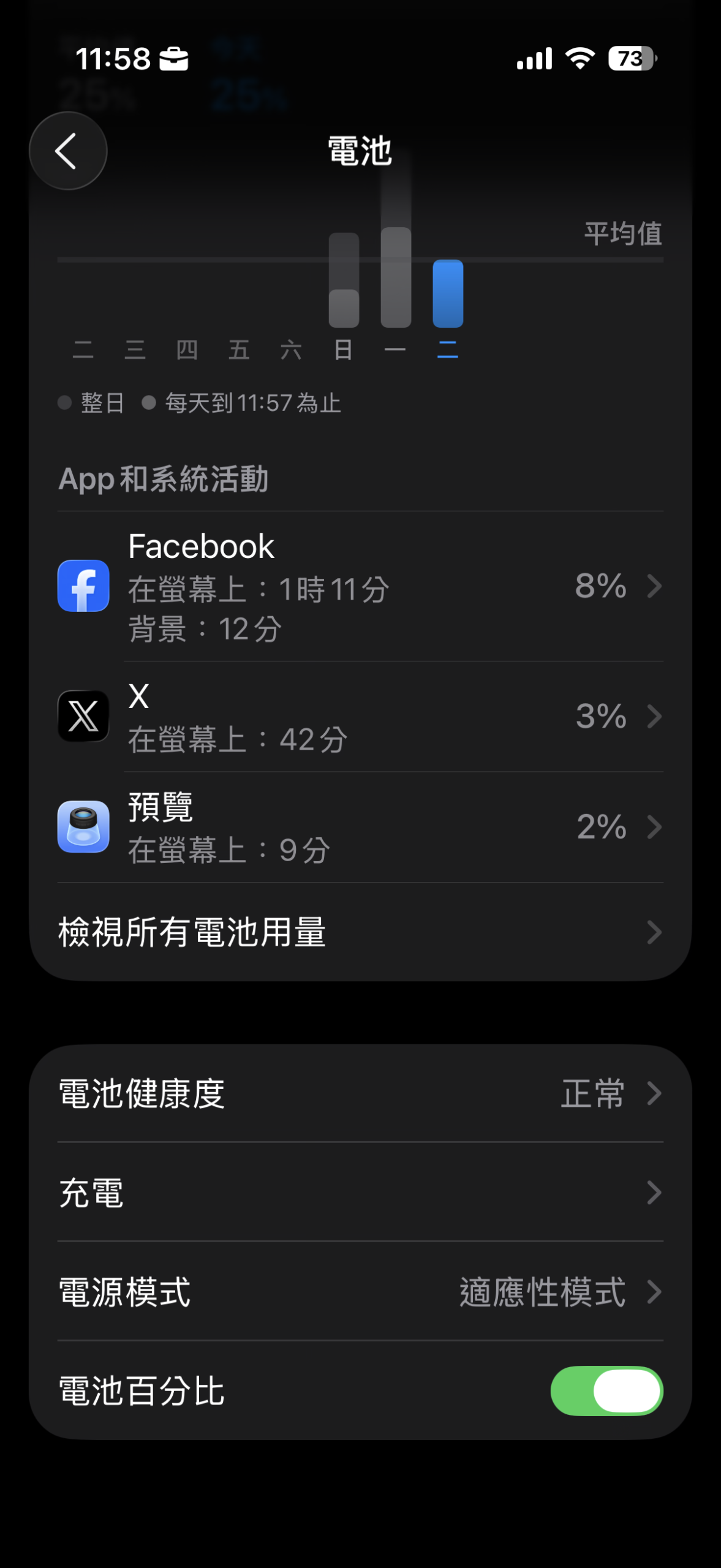Open 充電 settings
The image size is (721, 1568).
click(x=360, y=1193)
